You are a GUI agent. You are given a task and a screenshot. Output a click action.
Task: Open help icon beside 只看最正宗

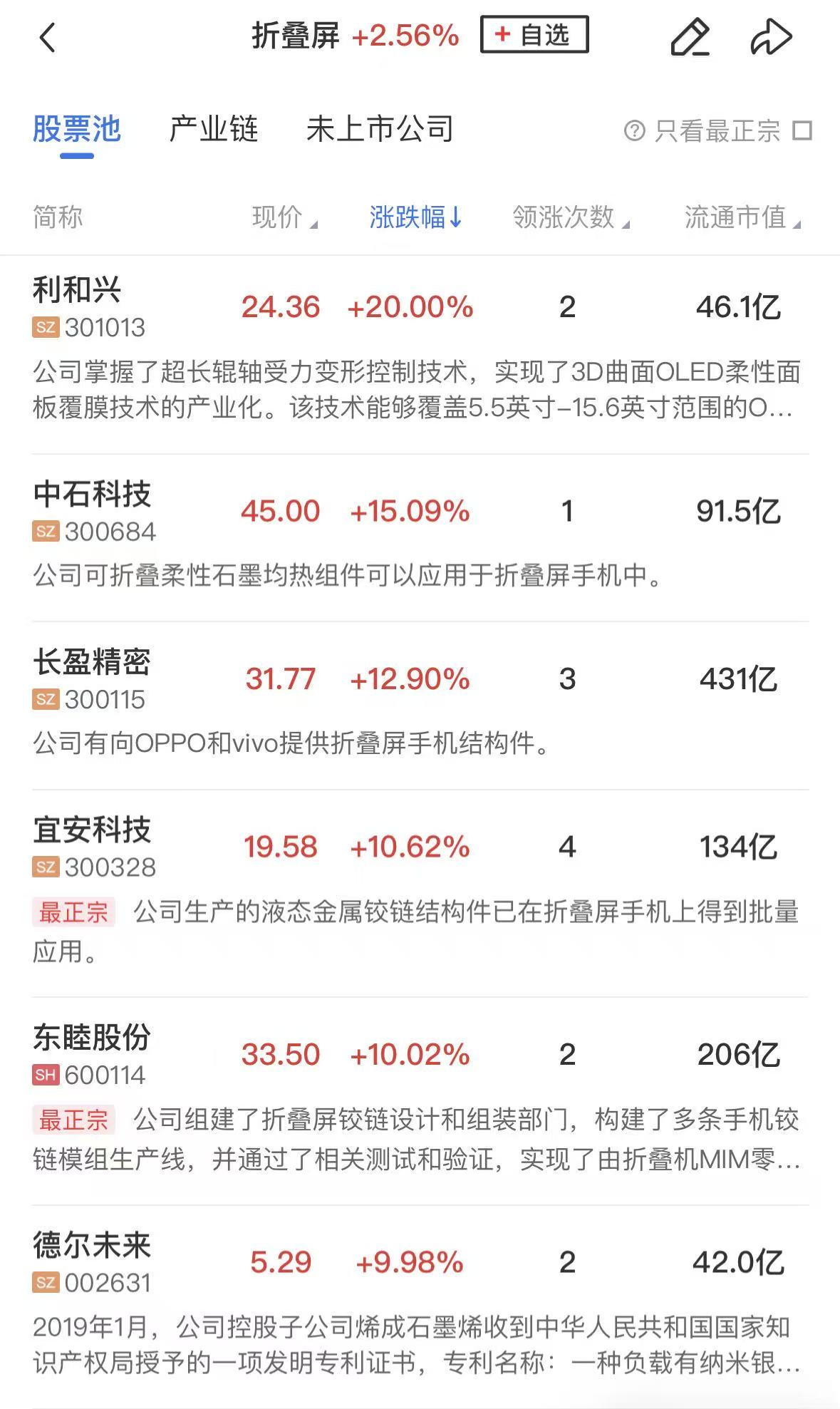click(x=634, y=130)
